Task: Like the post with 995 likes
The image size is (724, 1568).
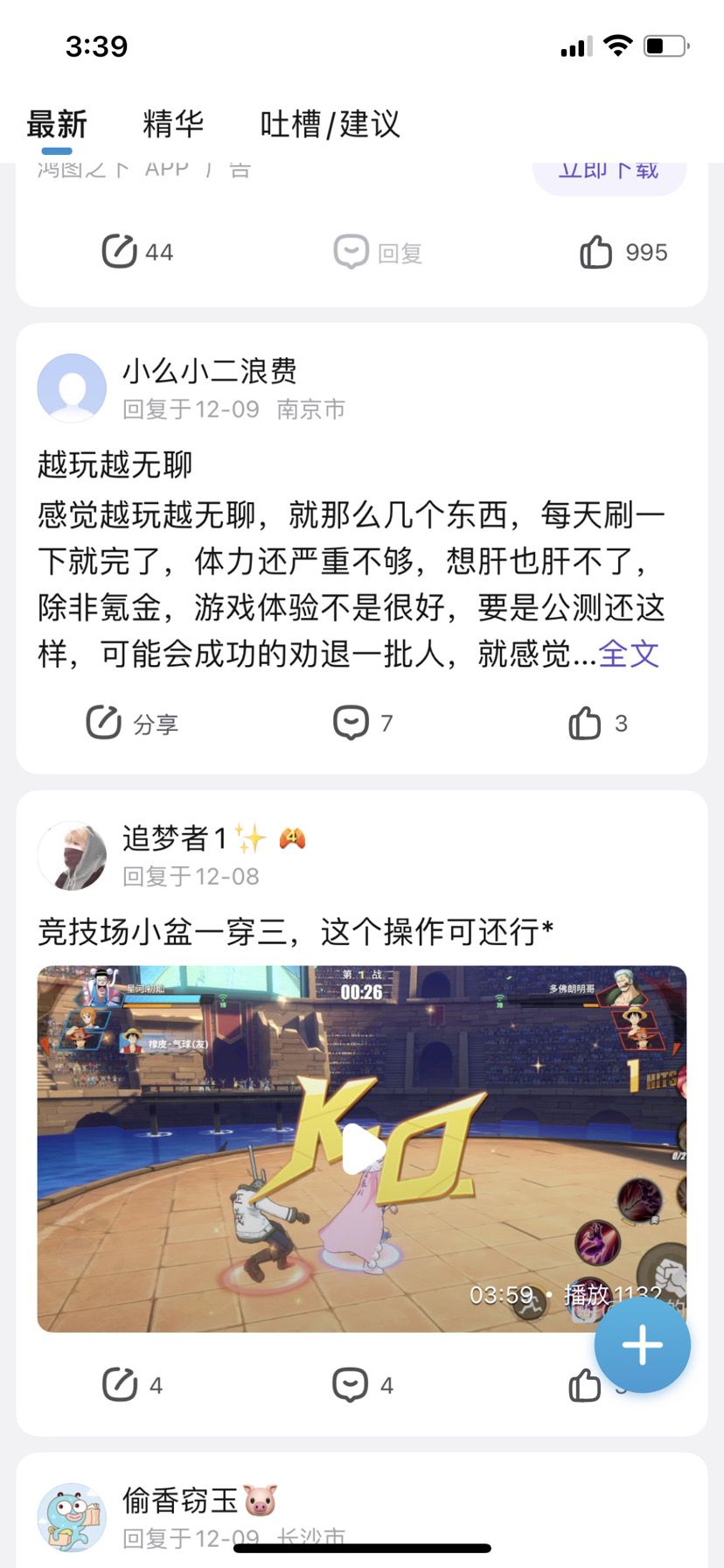Action: coord(623,252)
